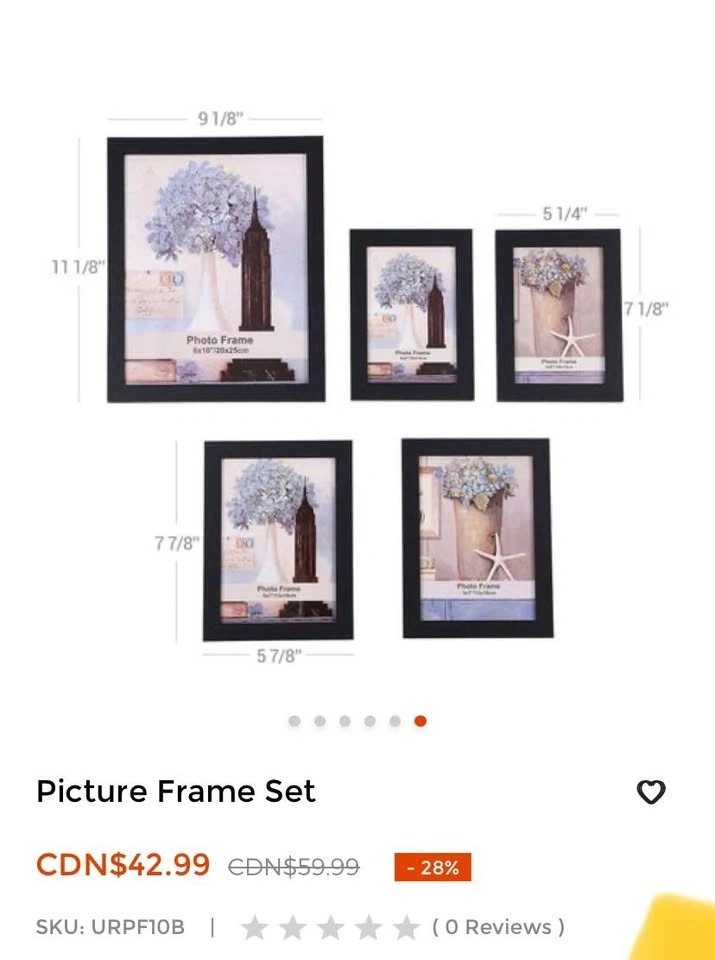Open the 0 Reviews rating section

point(498,927)
